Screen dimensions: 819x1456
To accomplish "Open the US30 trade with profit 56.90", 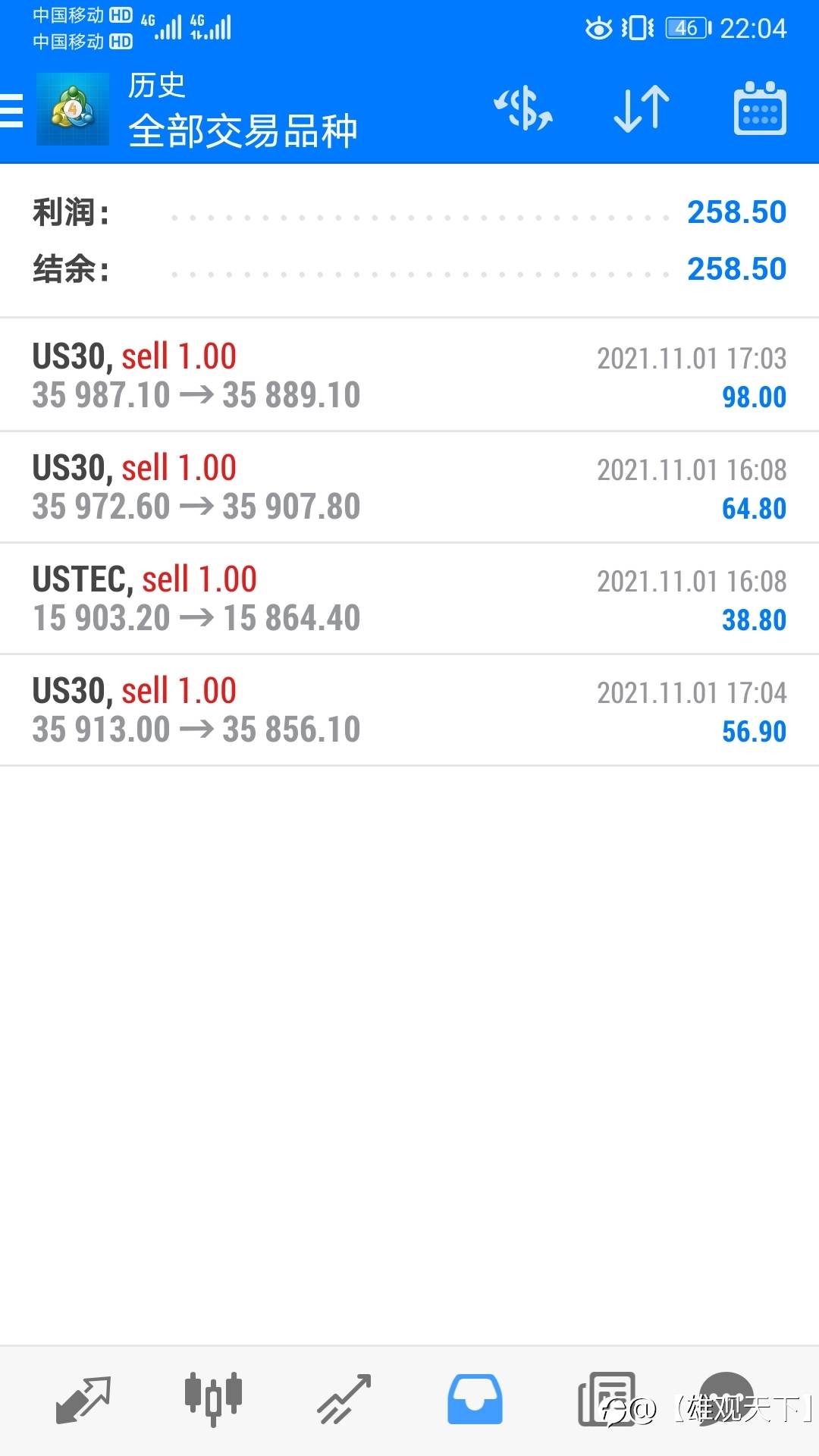I will point(409,710).
